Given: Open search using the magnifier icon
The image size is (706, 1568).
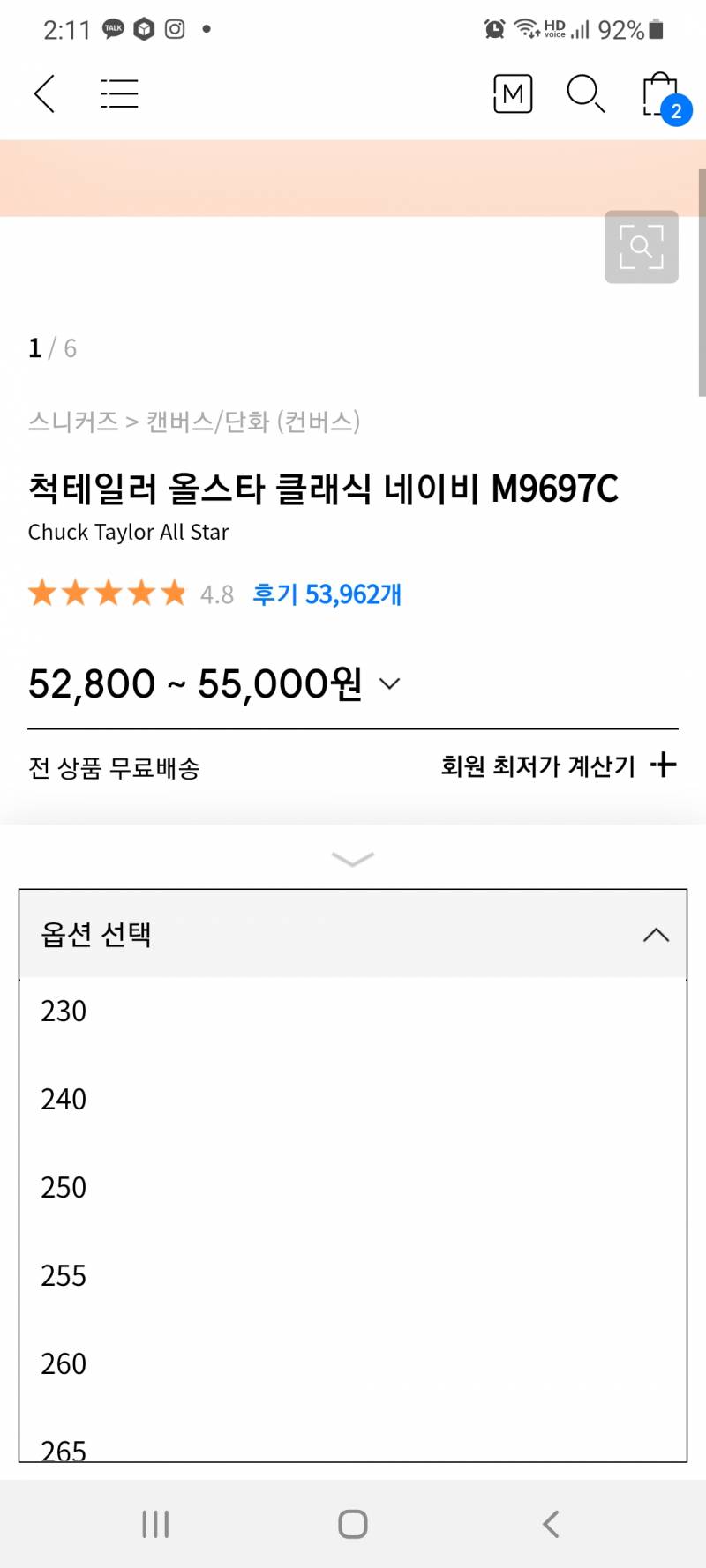Looking at the screenshot, I should 584,93.
